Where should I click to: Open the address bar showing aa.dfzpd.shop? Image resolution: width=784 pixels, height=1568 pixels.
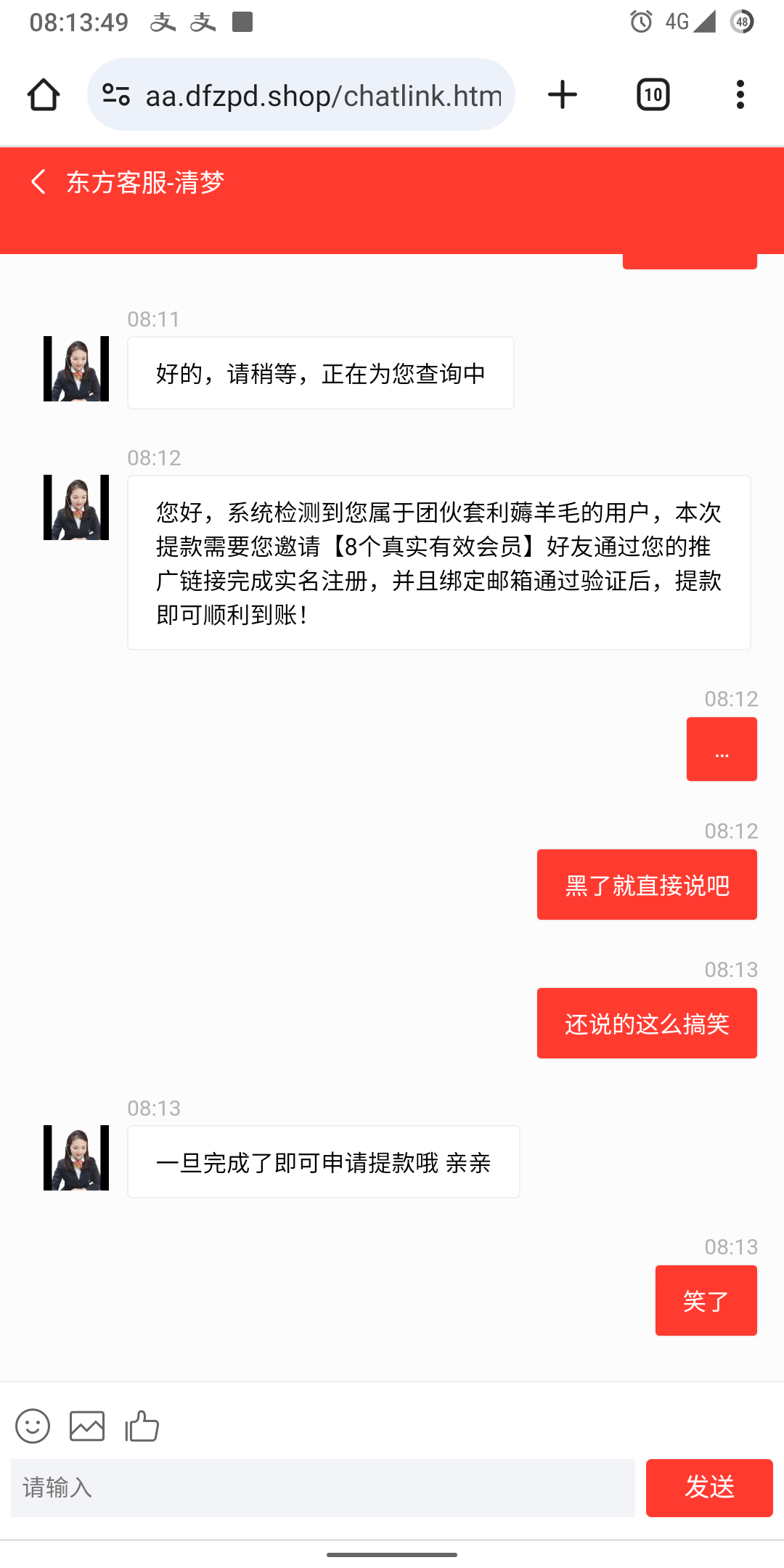(324, 94)
